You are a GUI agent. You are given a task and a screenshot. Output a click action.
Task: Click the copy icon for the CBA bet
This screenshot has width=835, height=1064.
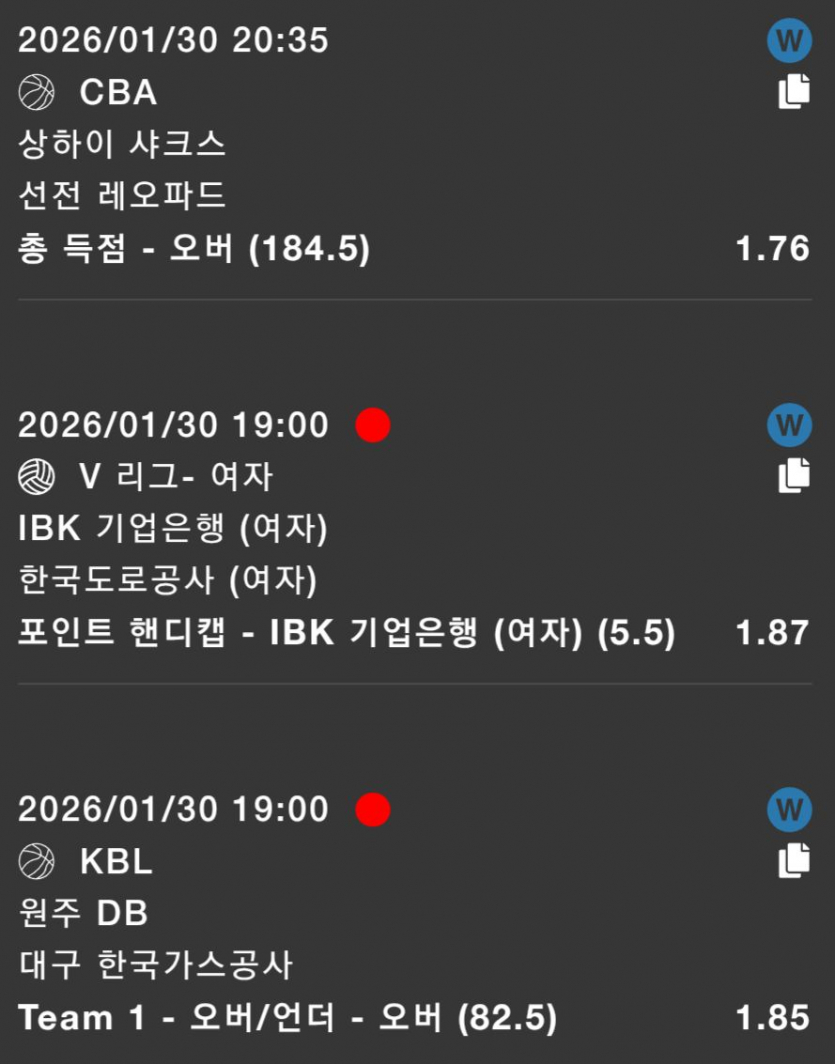click(794, 90)
